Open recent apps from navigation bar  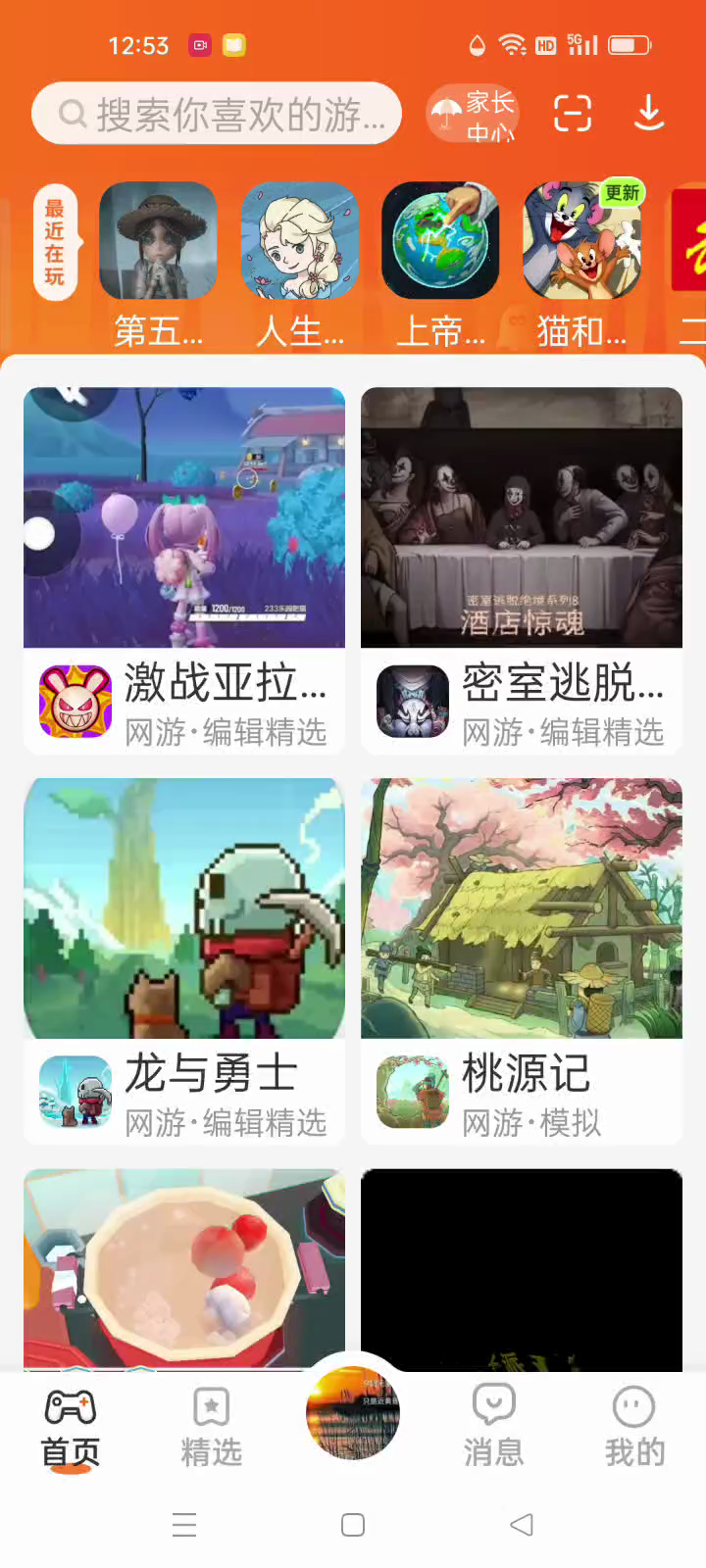(184, 1525)
